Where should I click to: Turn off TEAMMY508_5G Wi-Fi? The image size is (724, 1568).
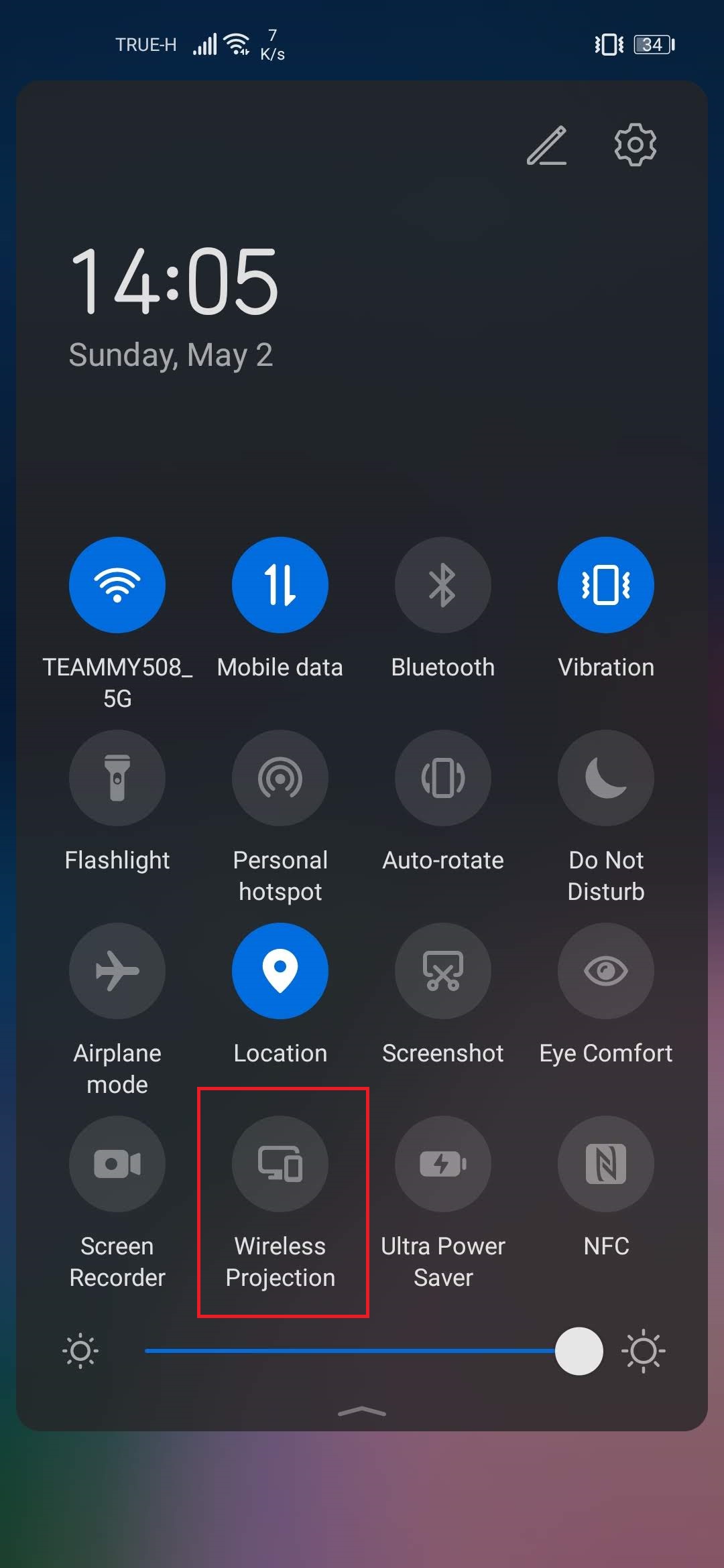117,585
